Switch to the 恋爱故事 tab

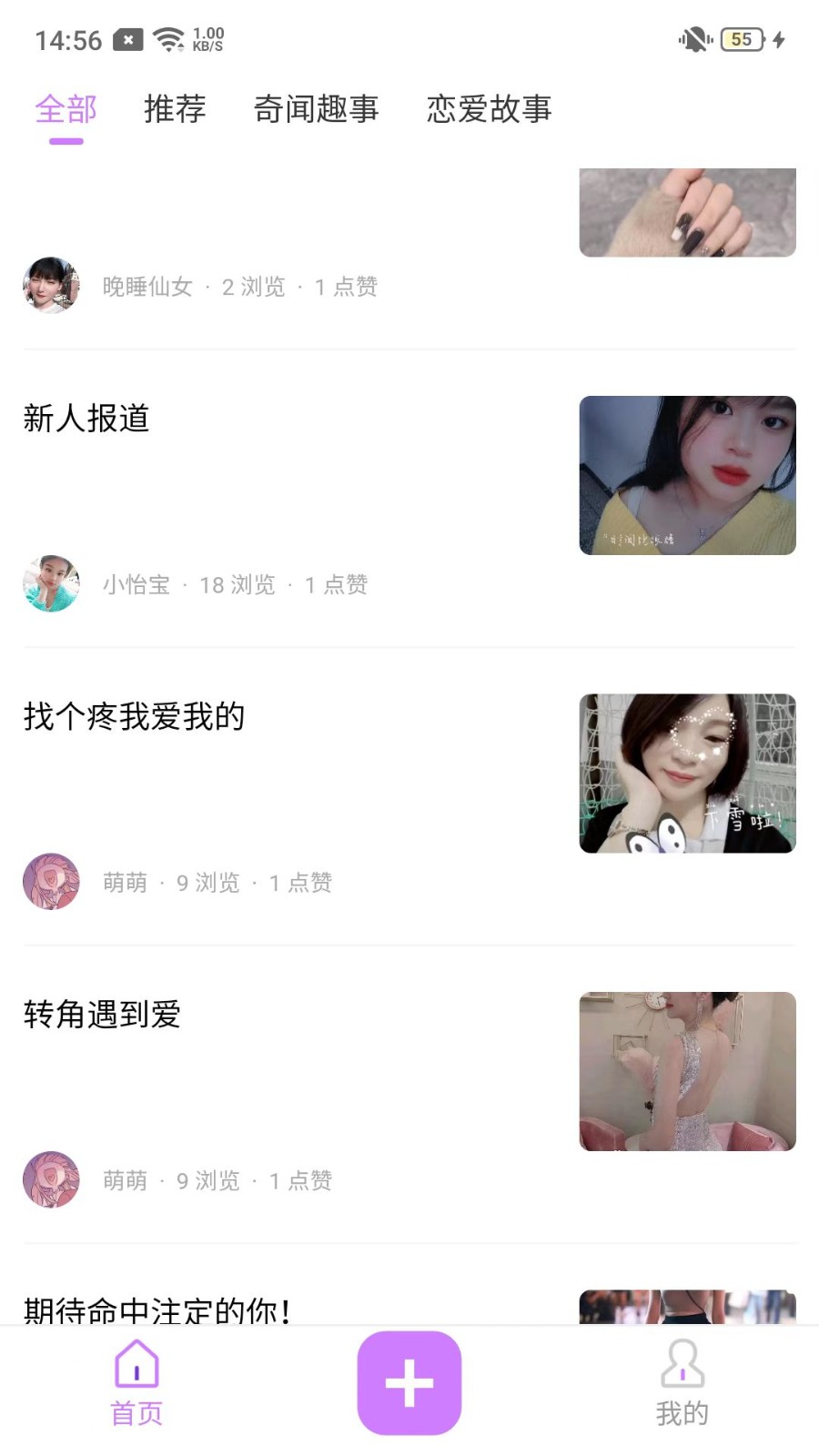pyautogui.click(x=488, y=109)
